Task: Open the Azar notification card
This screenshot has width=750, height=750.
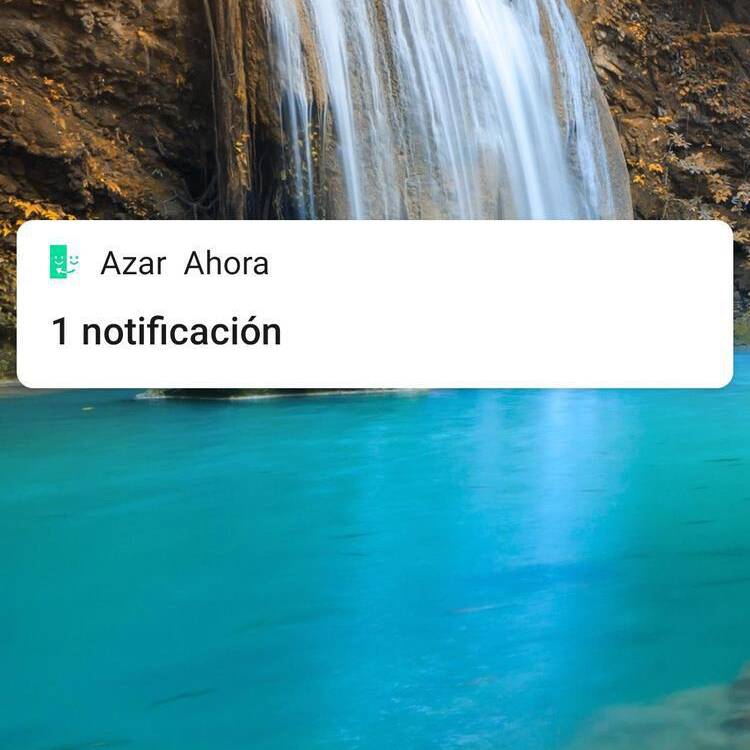Action: (x=374, y=305)
